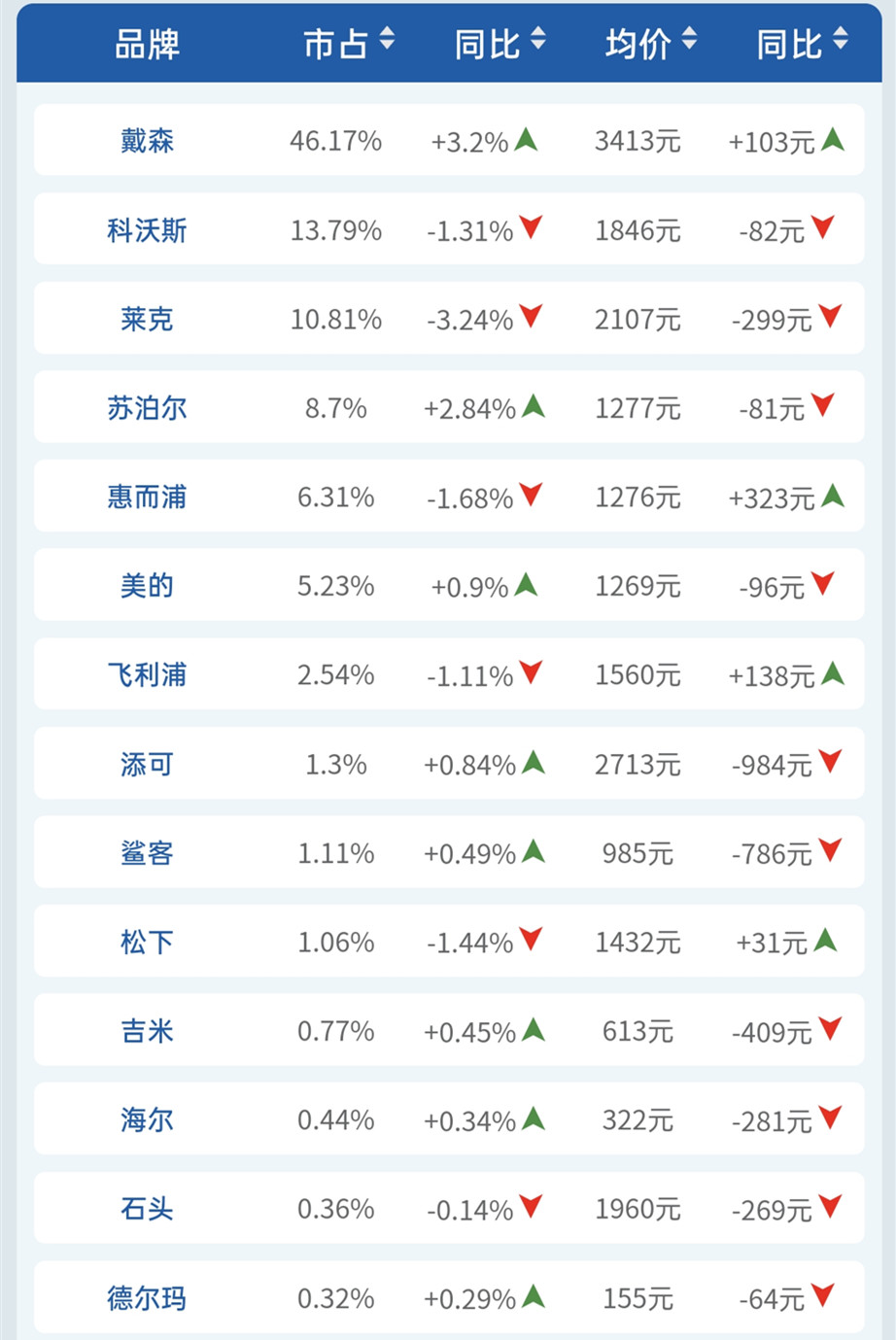Expand the 品牌 column header
This screenshot has width=896, height=1340.
[x=144, y=43]
